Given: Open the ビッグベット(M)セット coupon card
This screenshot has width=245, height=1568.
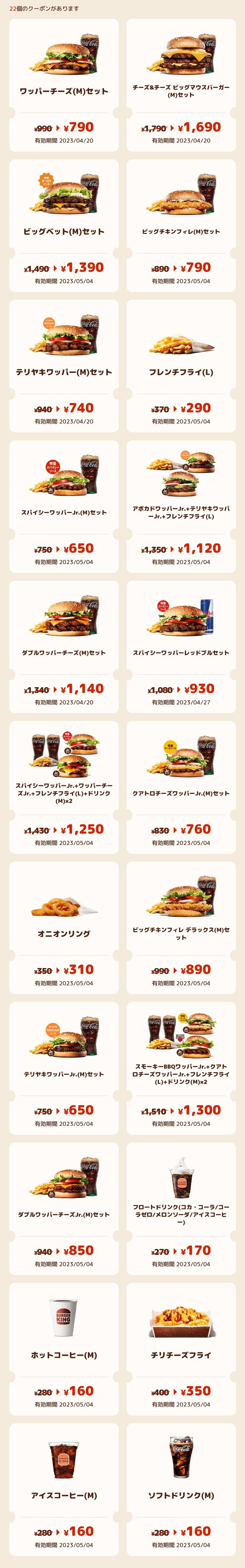Looking at the screenshot, I should click(x=64, y=226).
